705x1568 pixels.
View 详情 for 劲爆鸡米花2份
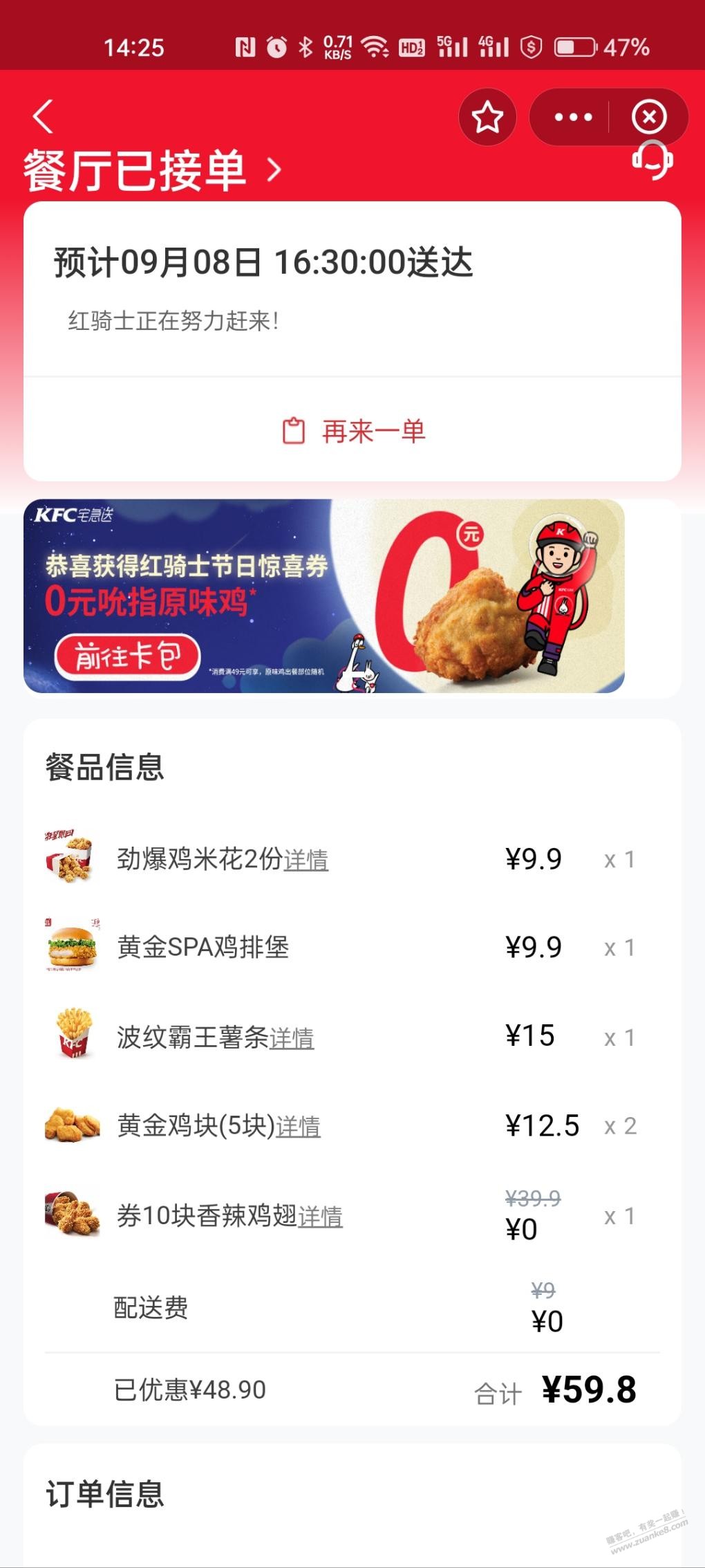pyautogui.click(x=306, y=860)
